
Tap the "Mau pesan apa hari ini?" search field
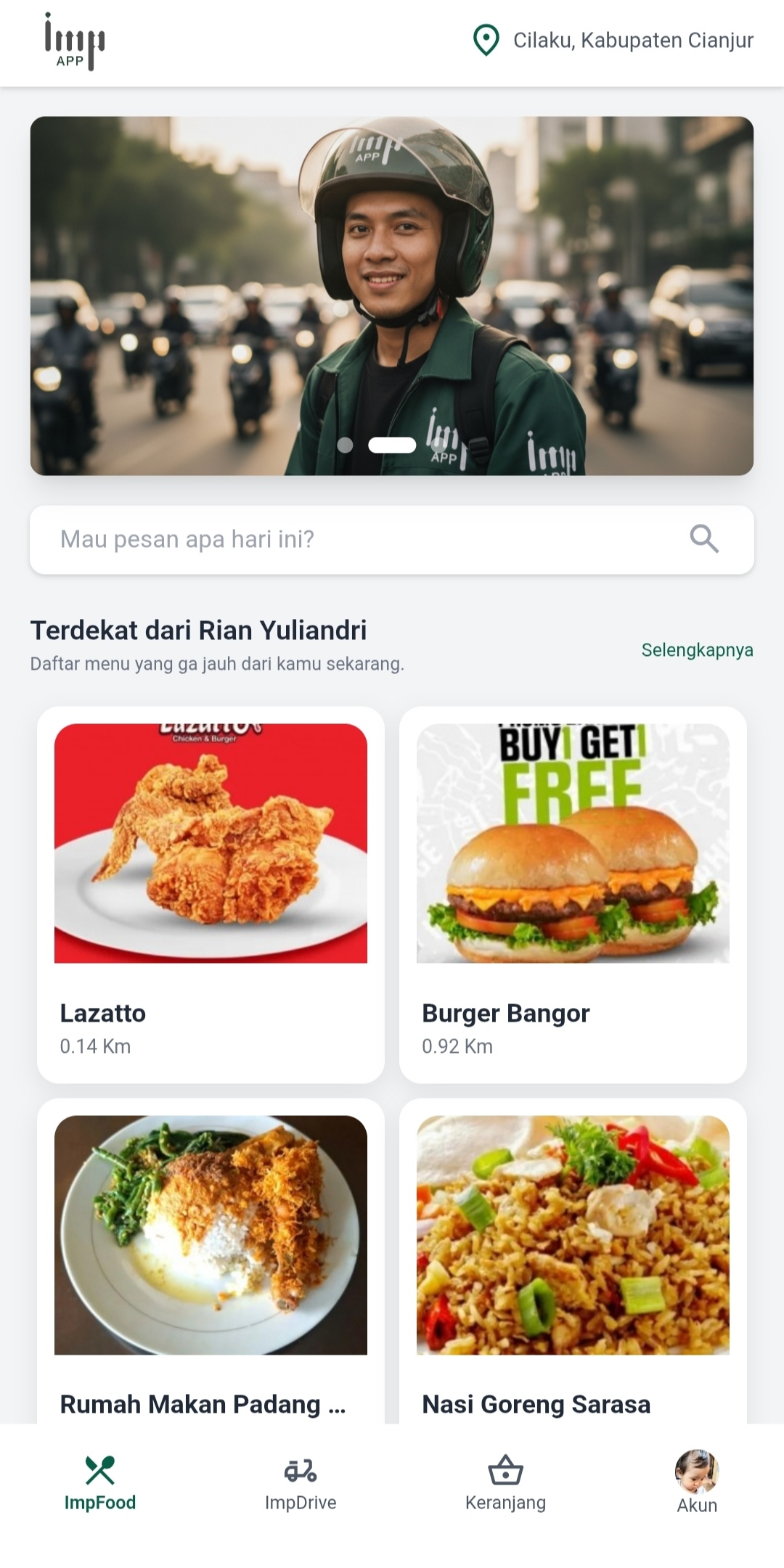[x=363, y=540]
